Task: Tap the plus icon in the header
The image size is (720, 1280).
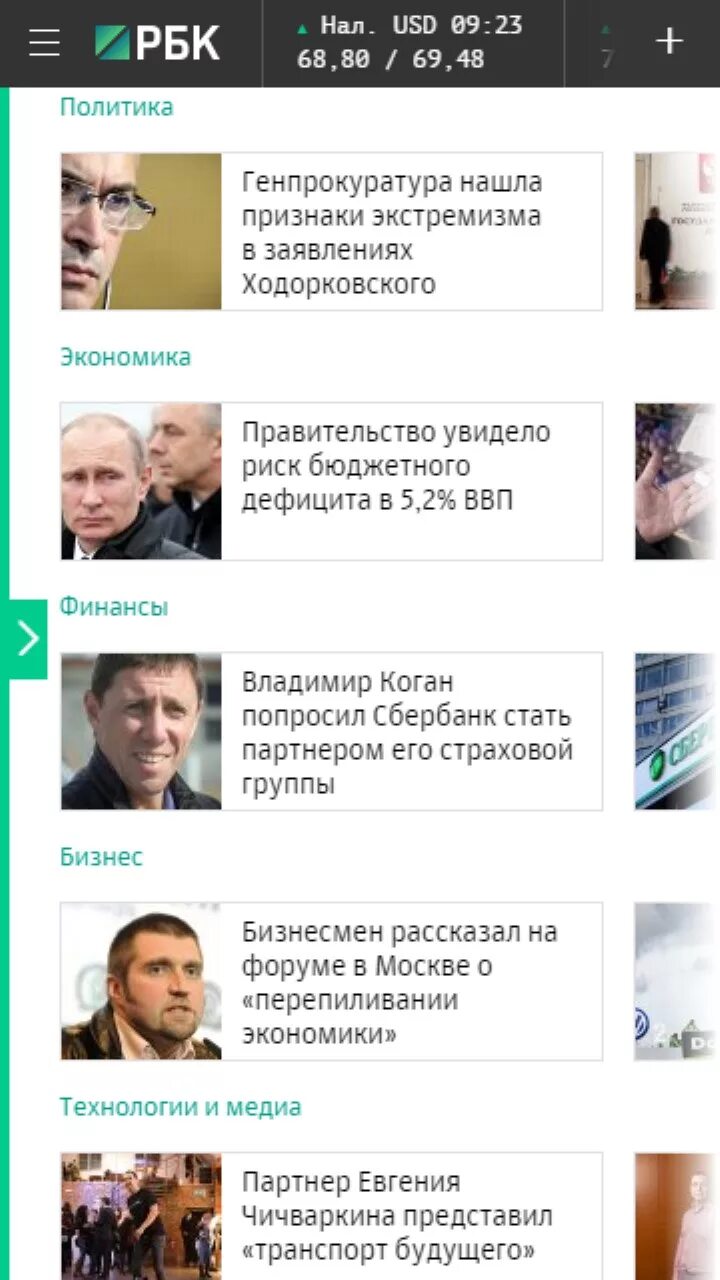Action: [668, 41]
